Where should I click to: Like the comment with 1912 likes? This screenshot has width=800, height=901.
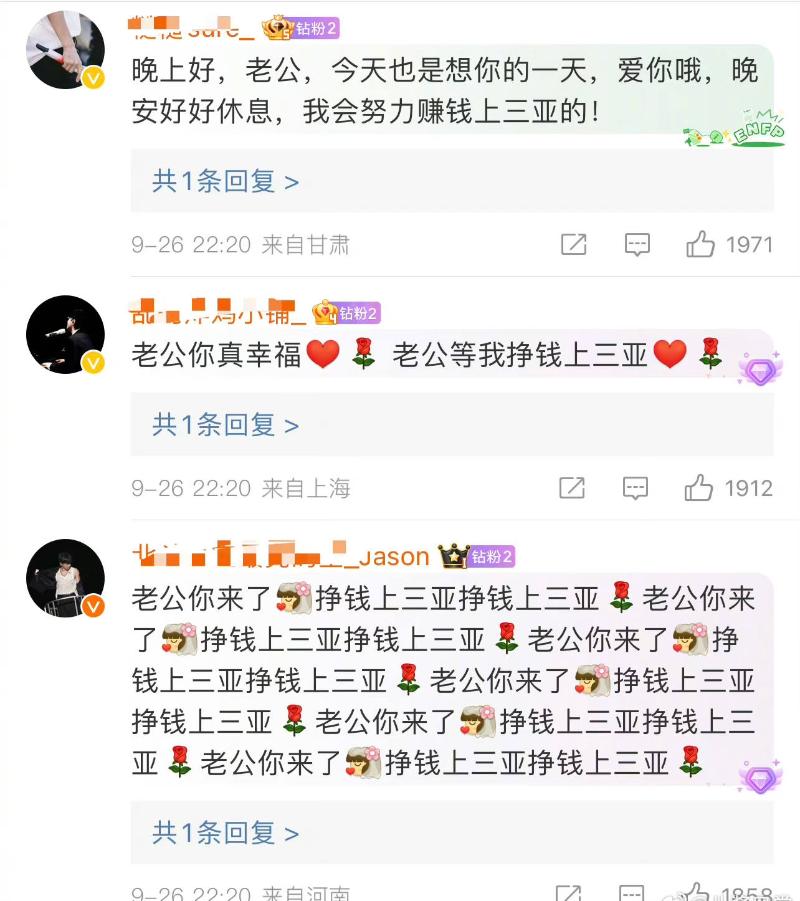pyautogui.click(x=699, y=488)
